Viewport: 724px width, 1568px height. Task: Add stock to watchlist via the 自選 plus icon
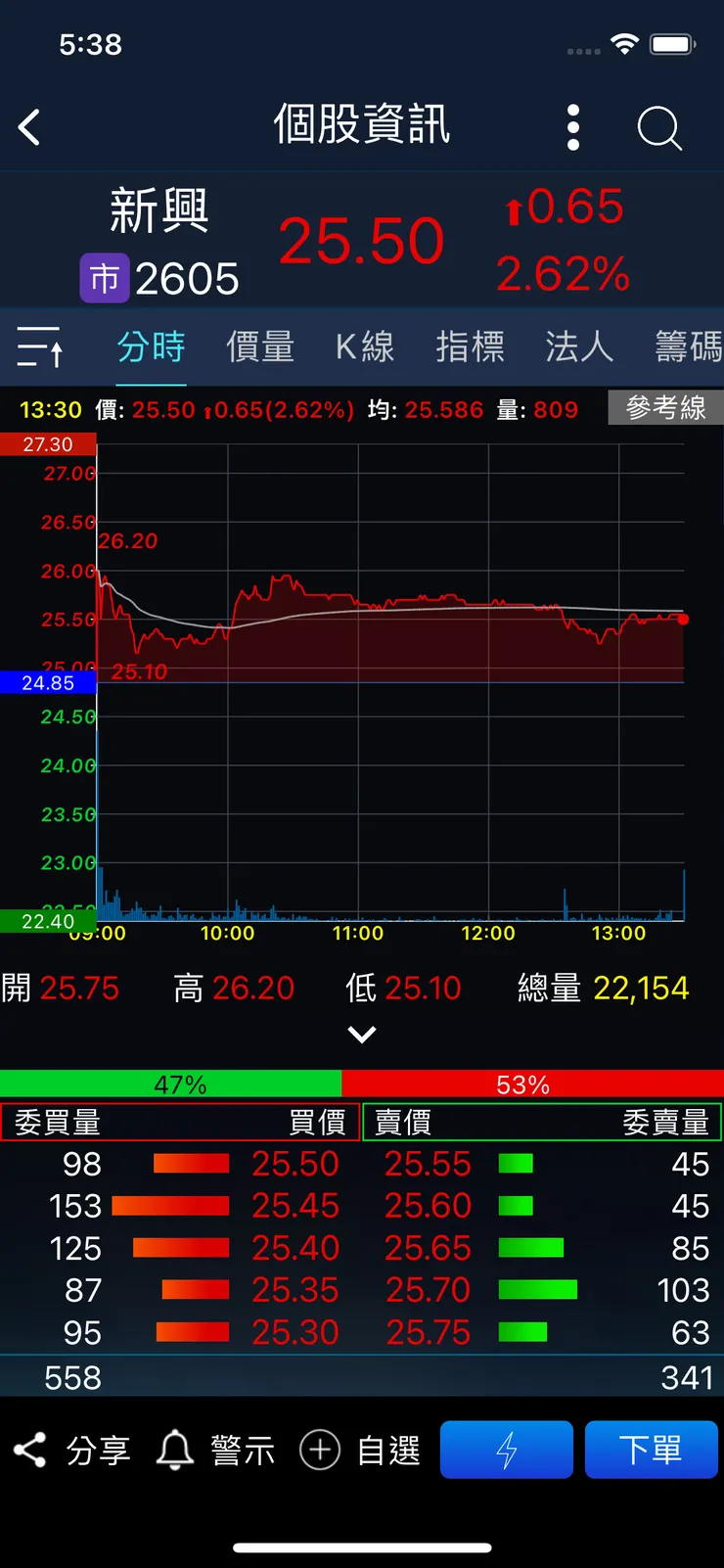pos(357,1450)
